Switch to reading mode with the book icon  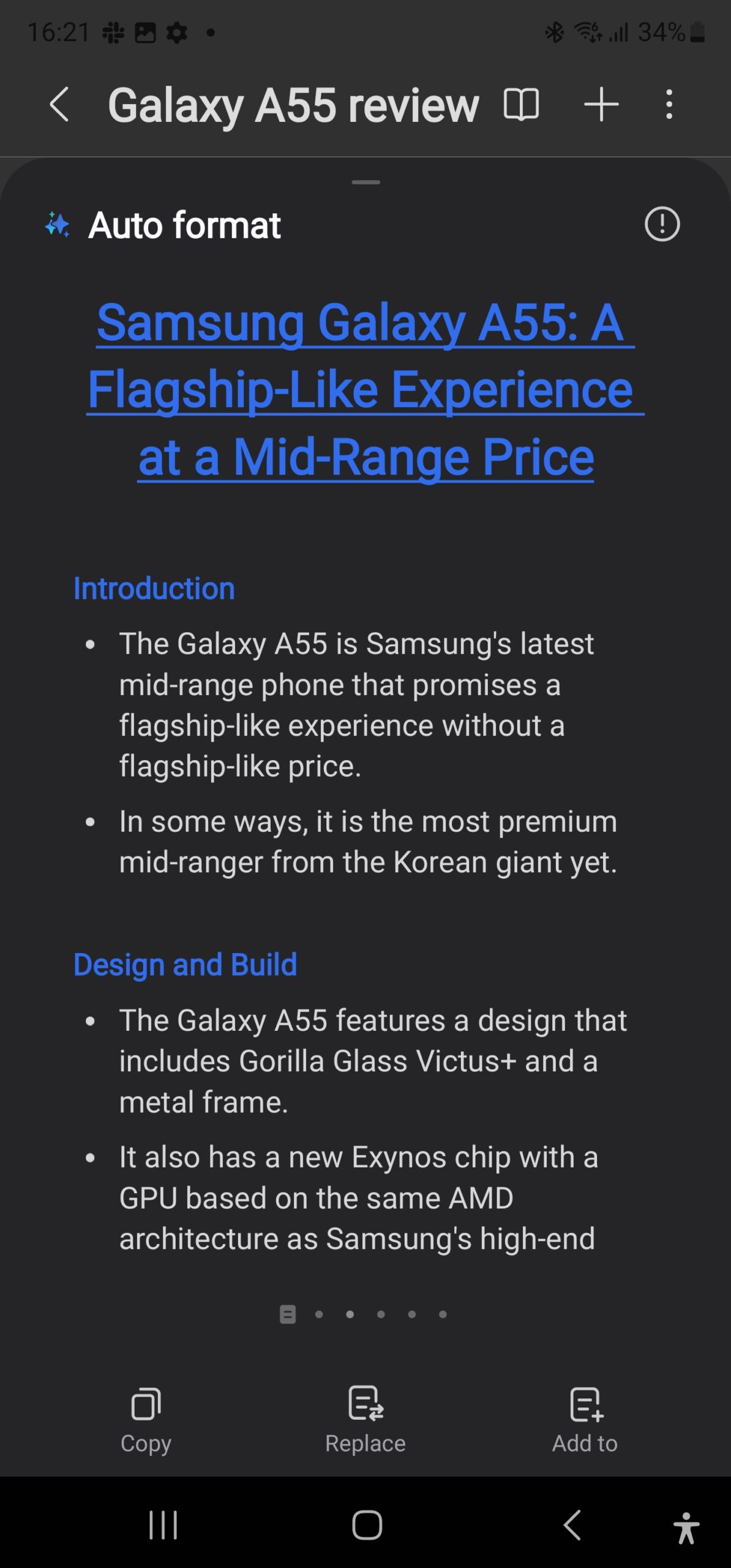click(521, 104)
